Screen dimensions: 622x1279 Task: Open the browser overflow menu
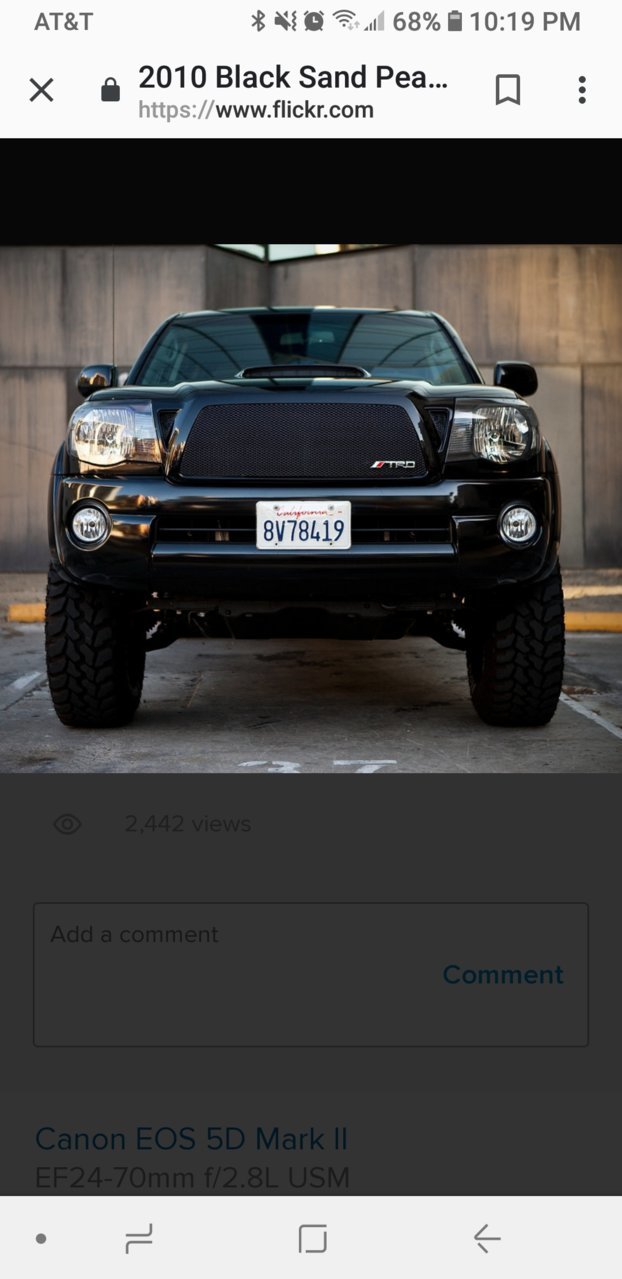(x=582, y=90)
